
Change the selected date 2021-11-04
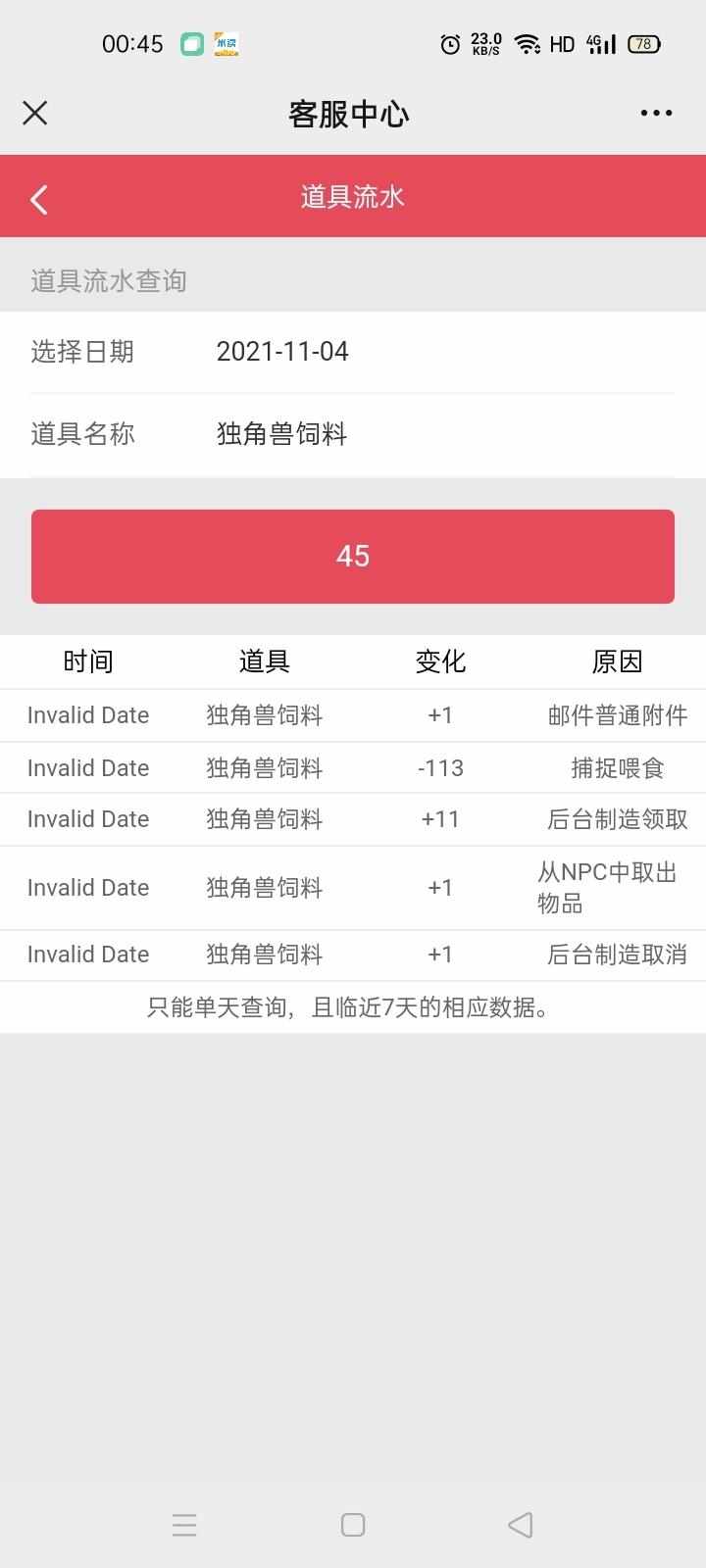coord(353,352)
